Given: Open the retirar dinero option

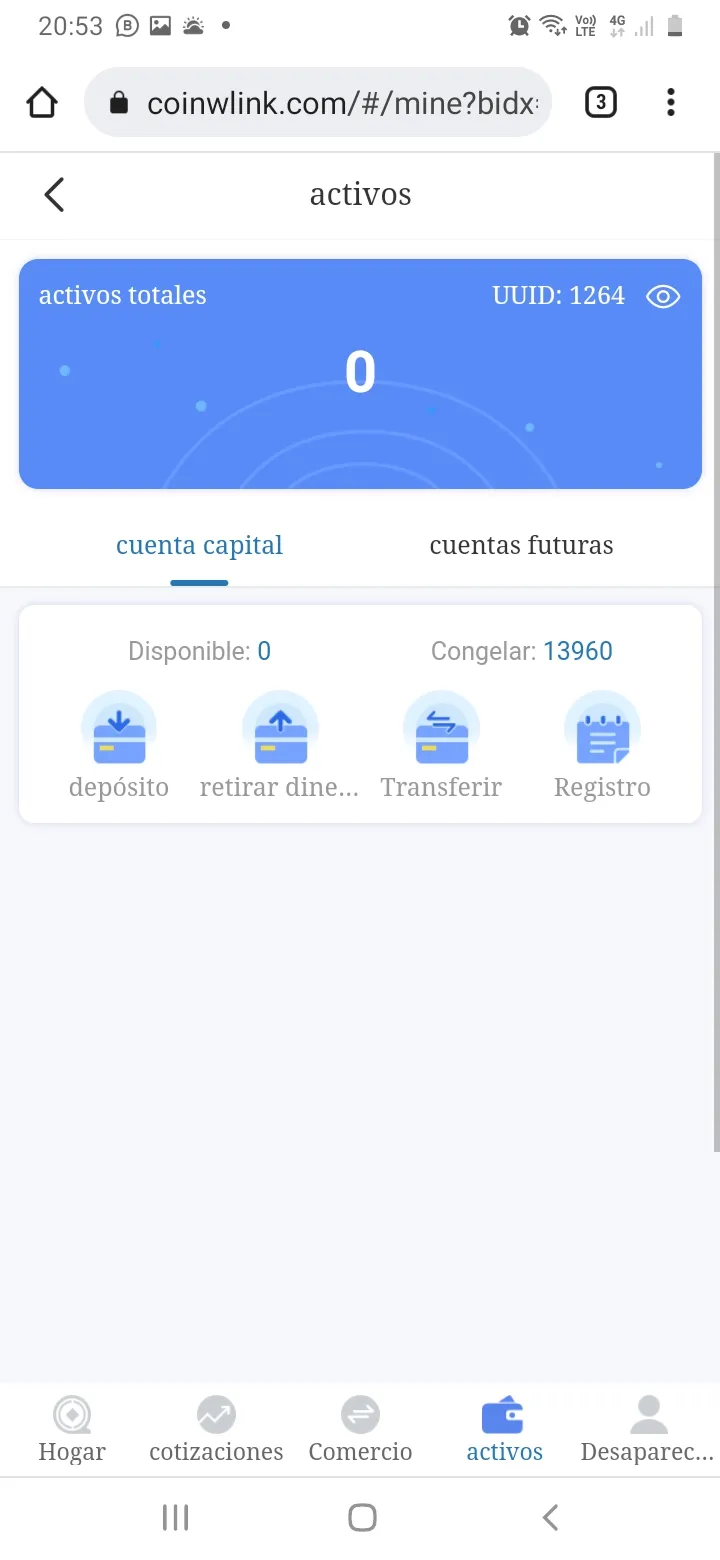Looking at the screenshot, I should click(280, 746).
